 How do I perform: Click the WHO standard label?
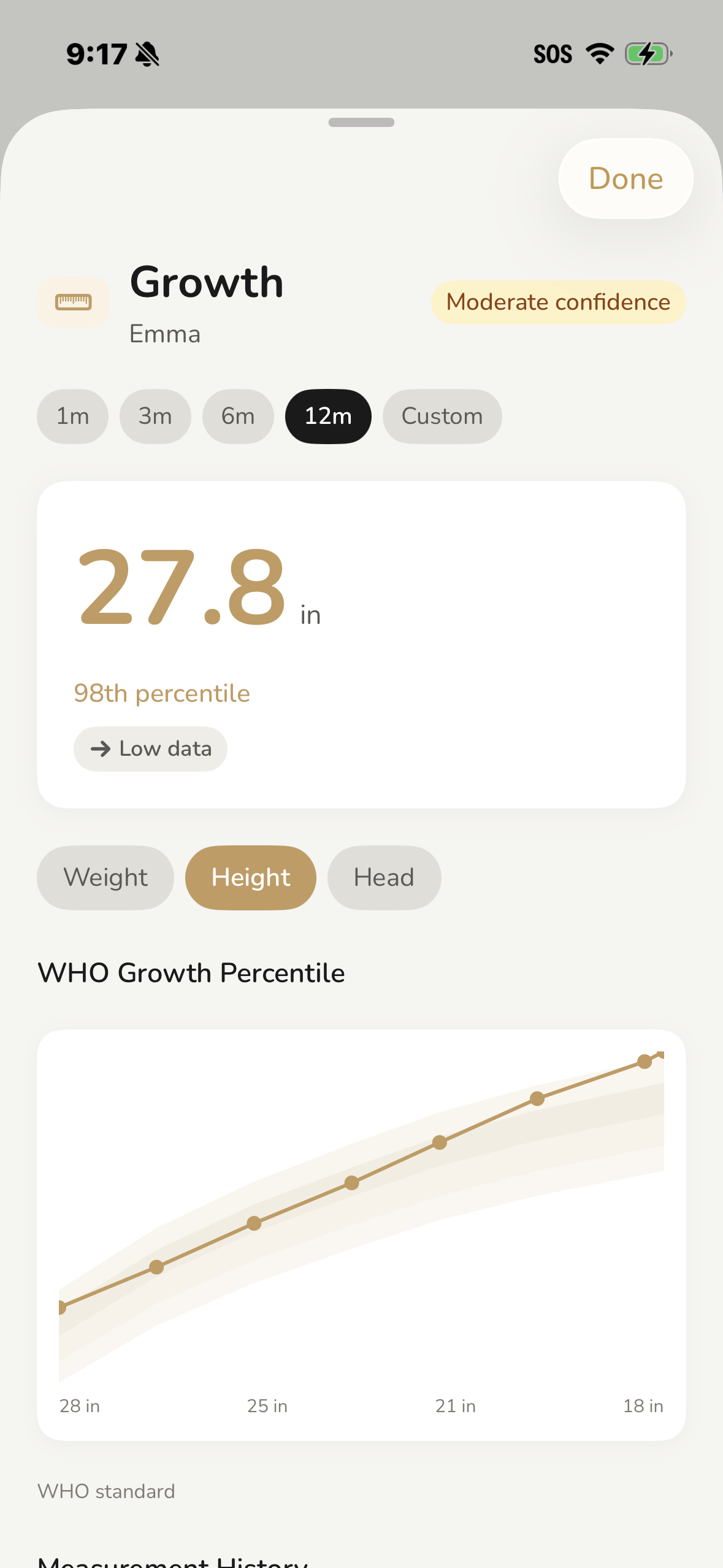tap(105, 1491)
